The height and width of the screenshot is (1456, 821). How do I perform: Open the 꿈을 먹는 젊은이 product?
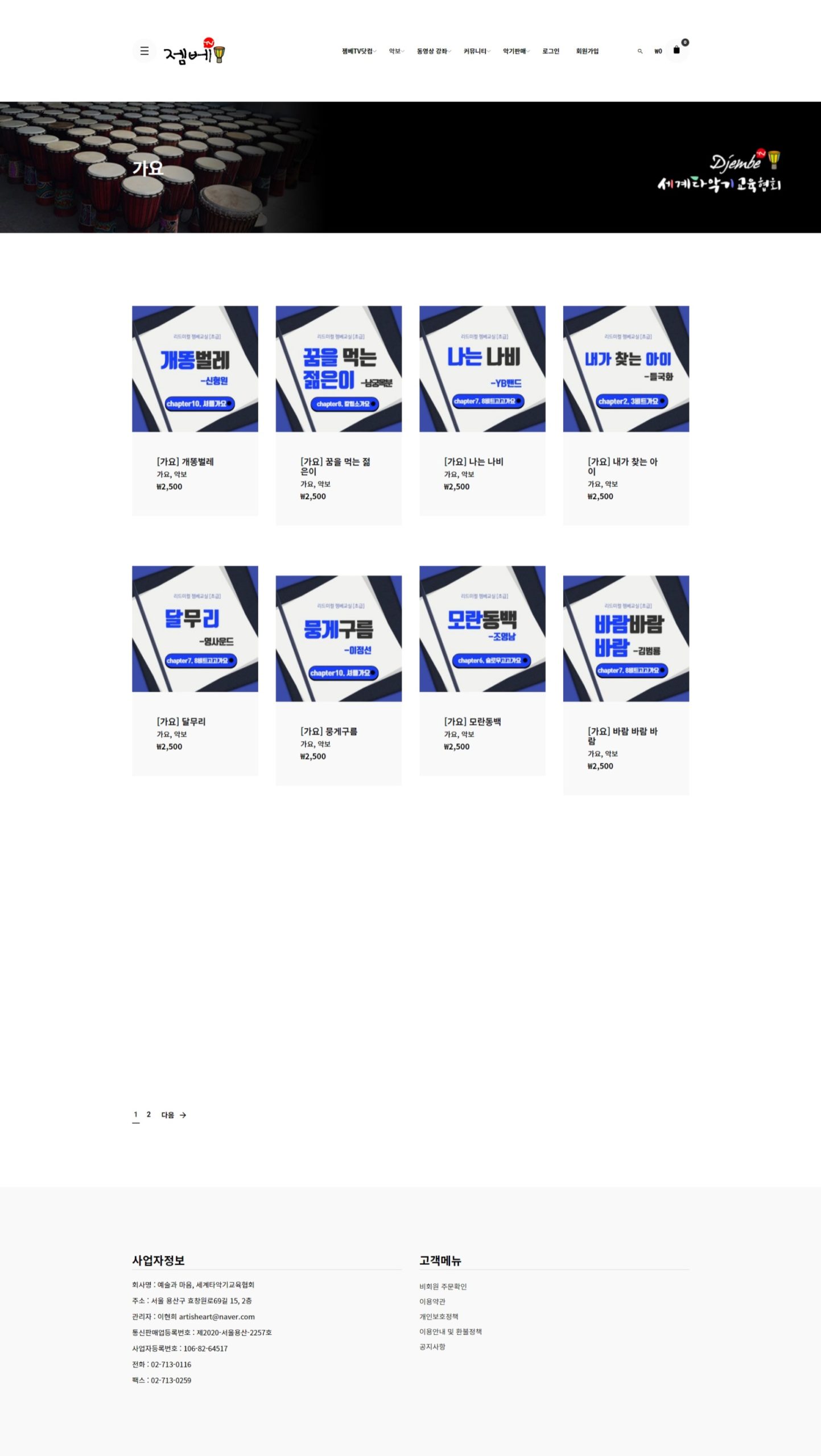339,369
